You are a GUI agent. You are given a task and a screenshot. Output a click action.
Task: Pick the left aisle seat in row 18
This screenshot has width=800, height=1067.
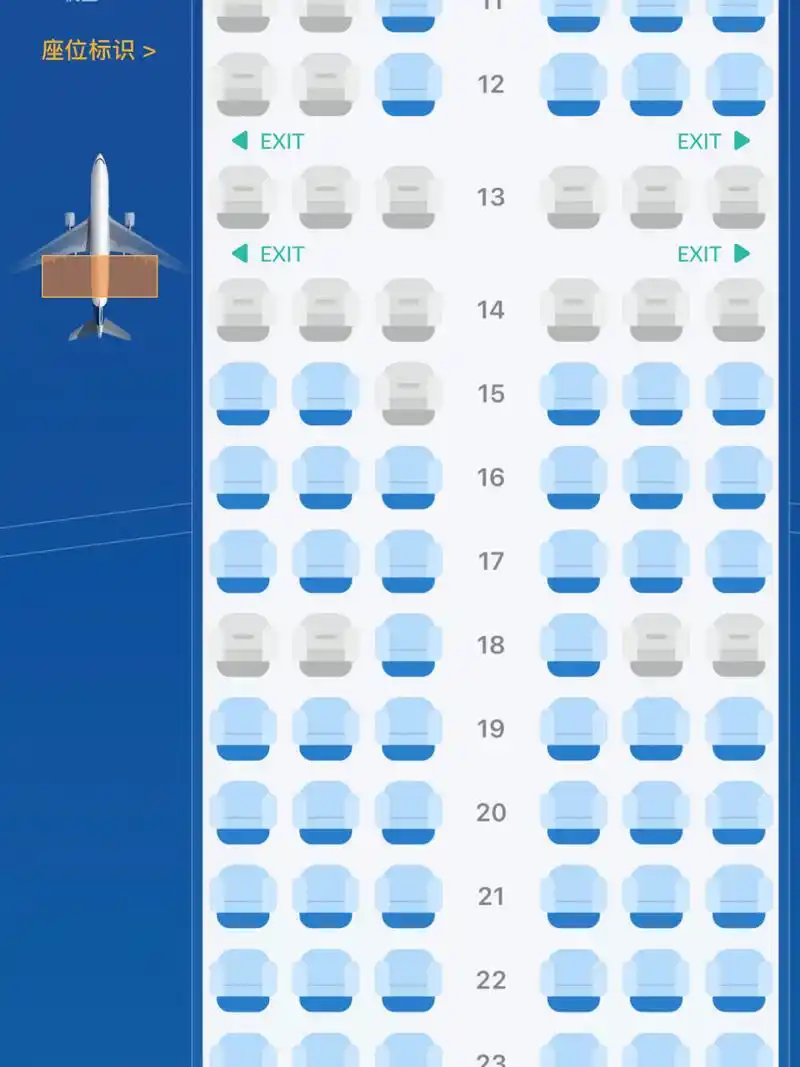click(408, 645)
